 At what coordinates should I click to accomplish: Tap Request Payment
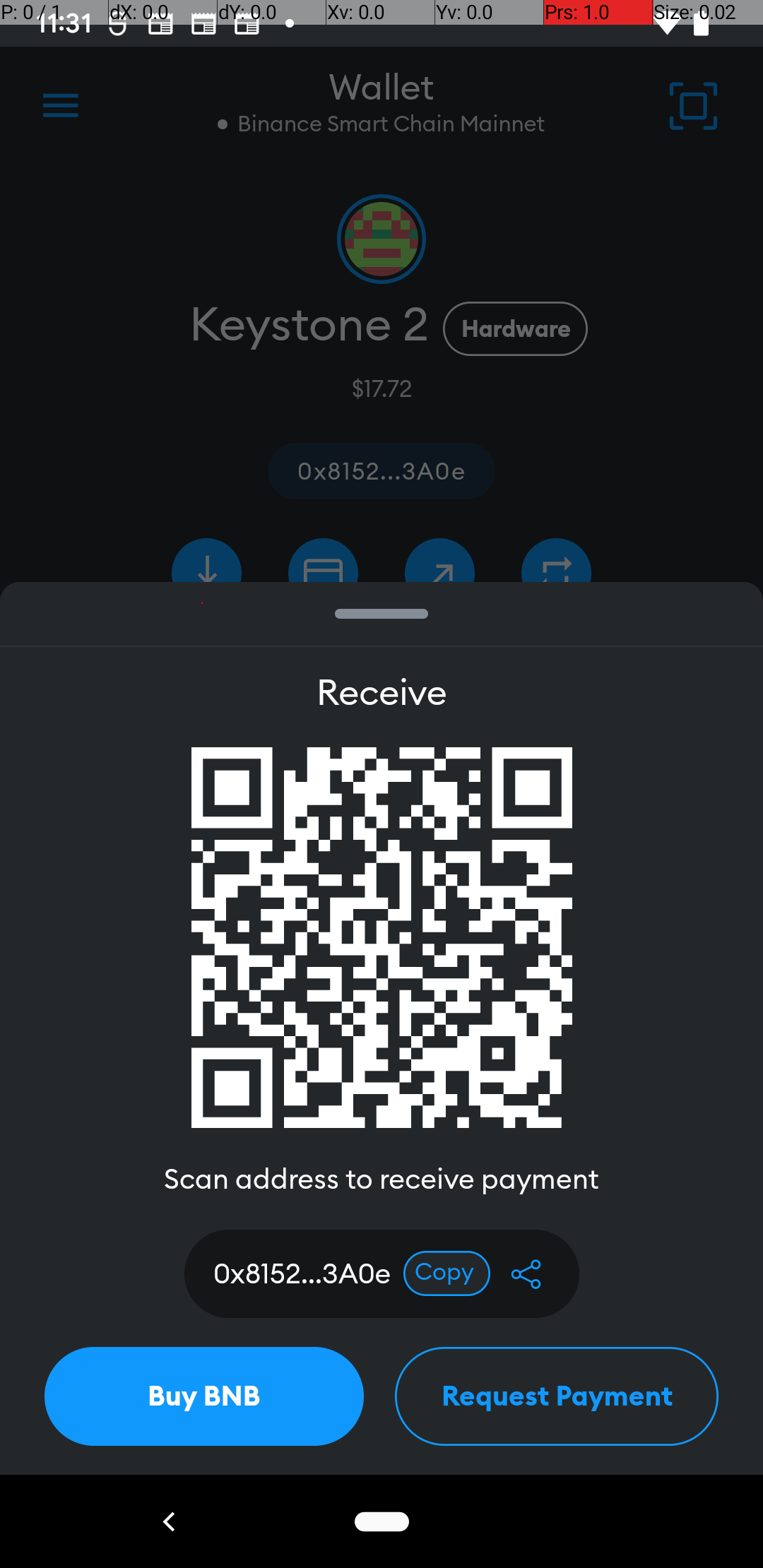(556, 1396)
